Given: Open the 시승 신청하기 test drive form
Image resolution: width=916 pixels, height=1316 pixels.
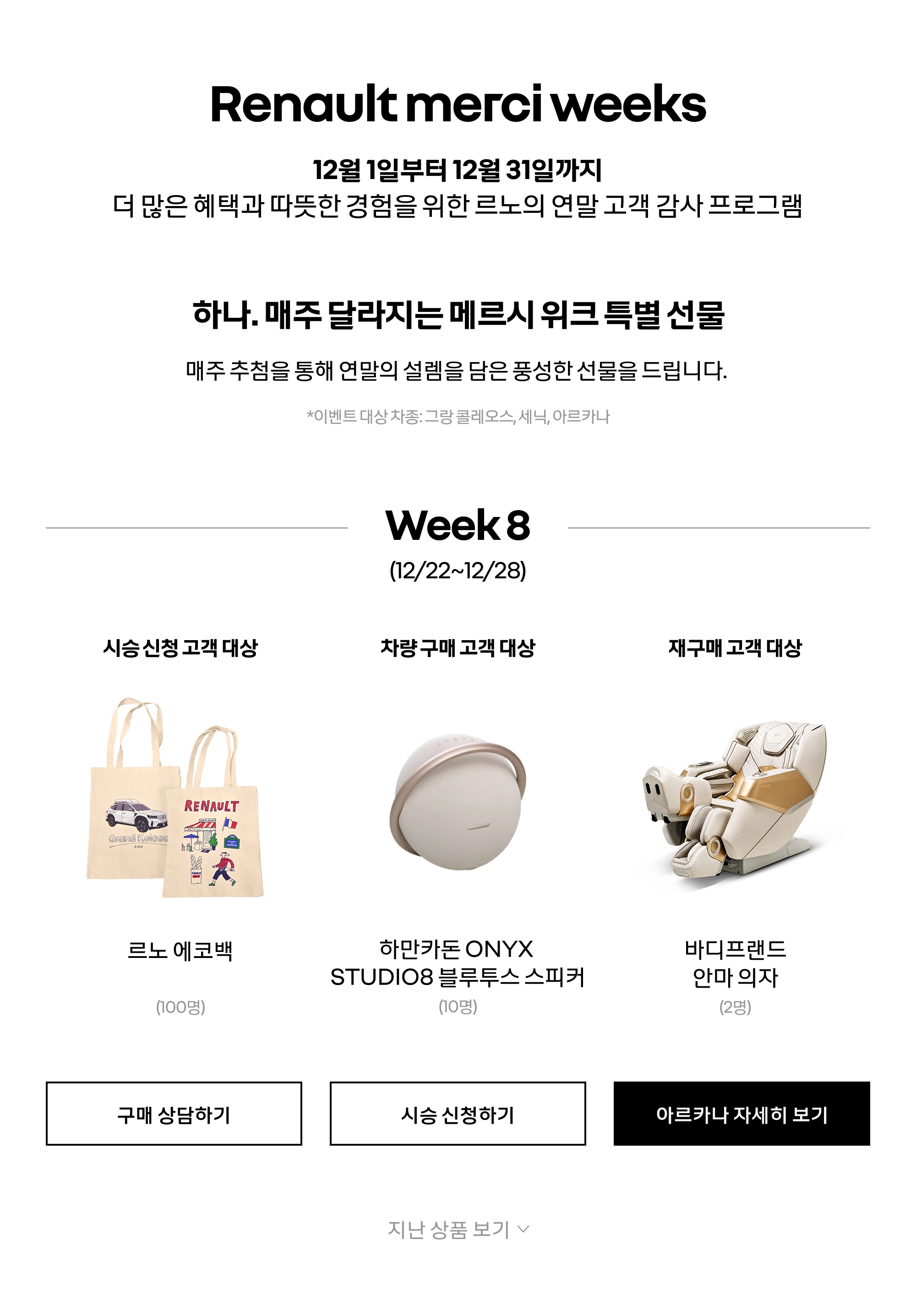Looking at the screenshot, I should (x=458, y=1114).
